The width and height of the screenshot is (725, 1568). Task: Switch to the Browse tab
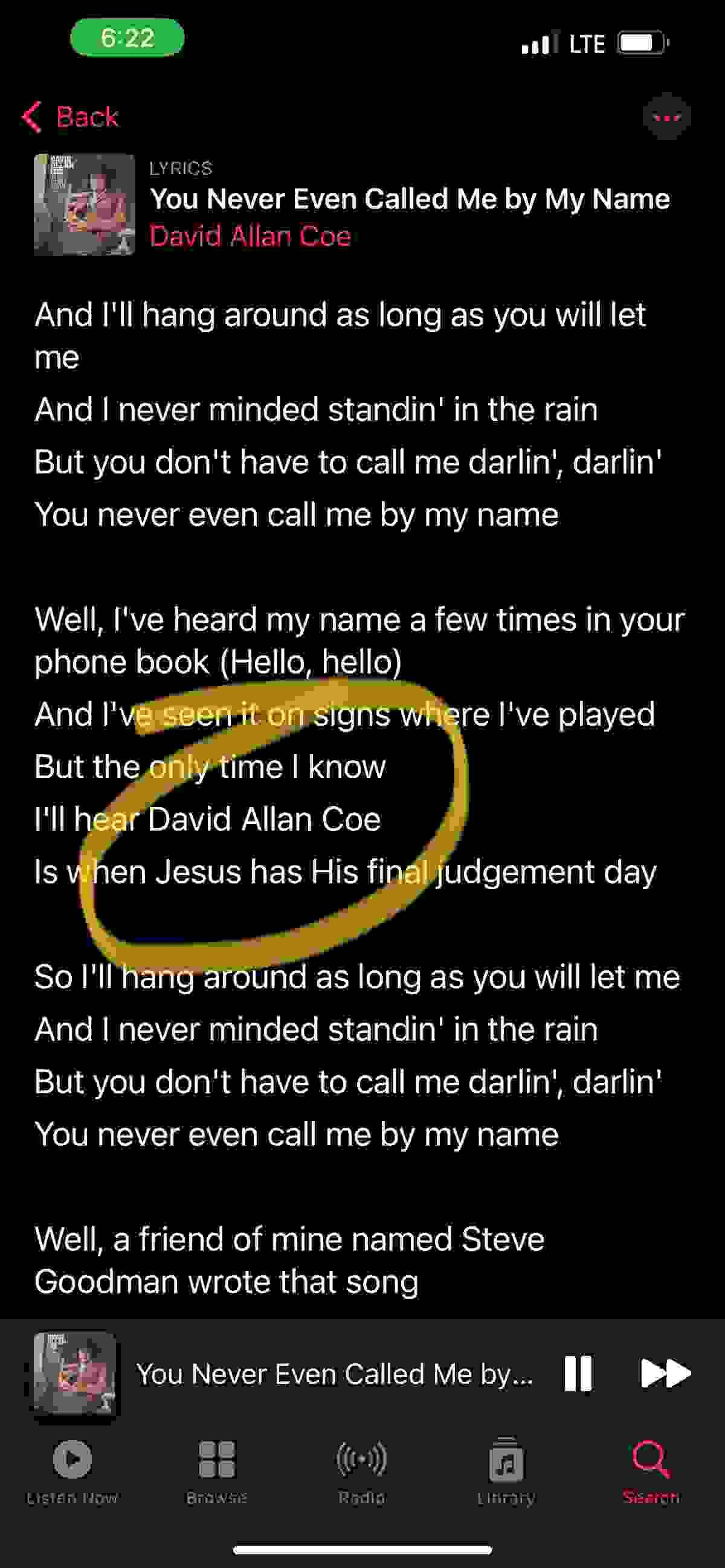pyautogui.click(x=217, y=1470)
